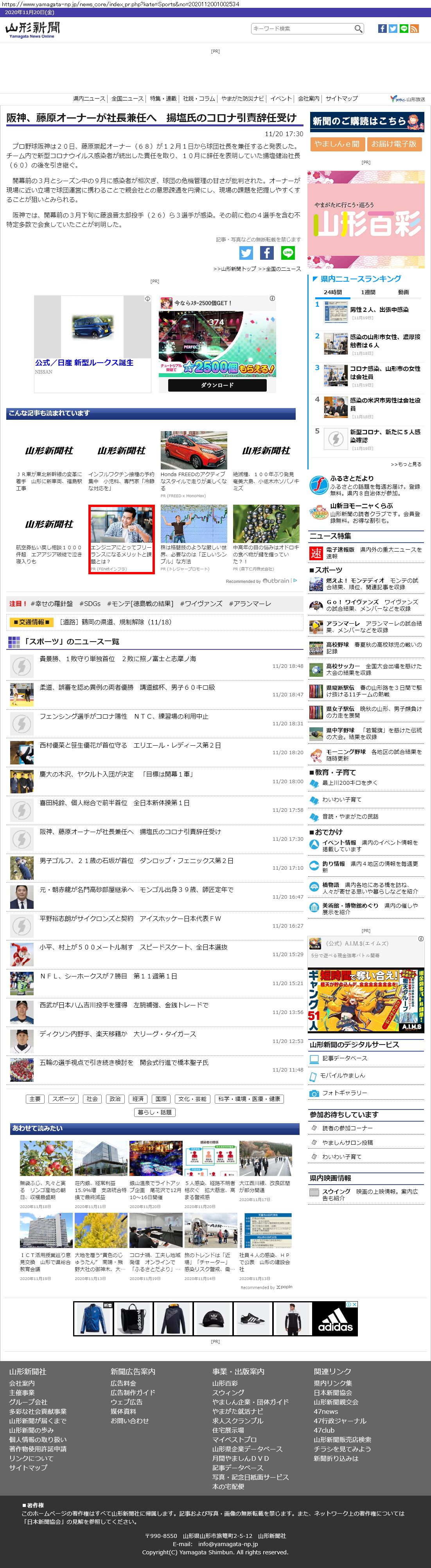Open the 貴景勝 1敗守り単独首位 story
431x1568 pixels.
tap(117, 658)
